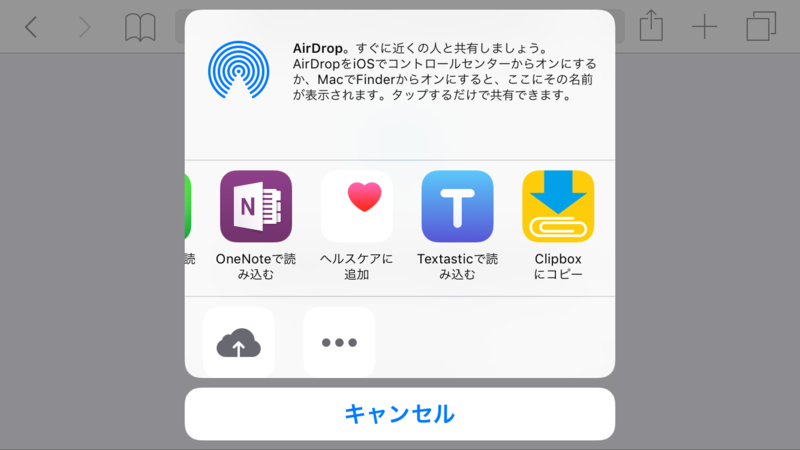Copy to Clipbox
800x450 pixels.
pyautogui.click(x=558, y=207)
